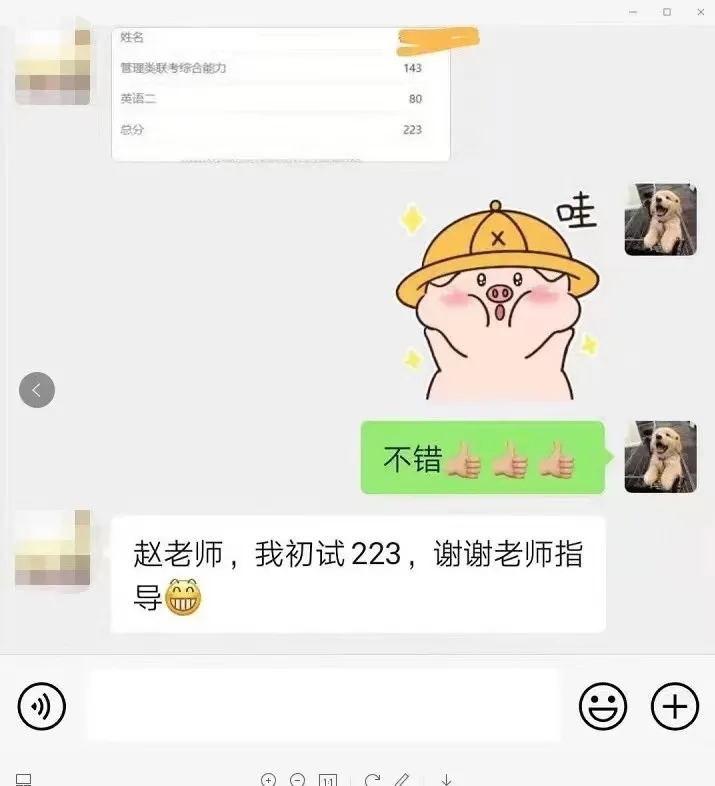Viewport: 715px width, 786px height.
Task: Minimize the viewer window
Action: pyautogui.click(x=634, y=11)
